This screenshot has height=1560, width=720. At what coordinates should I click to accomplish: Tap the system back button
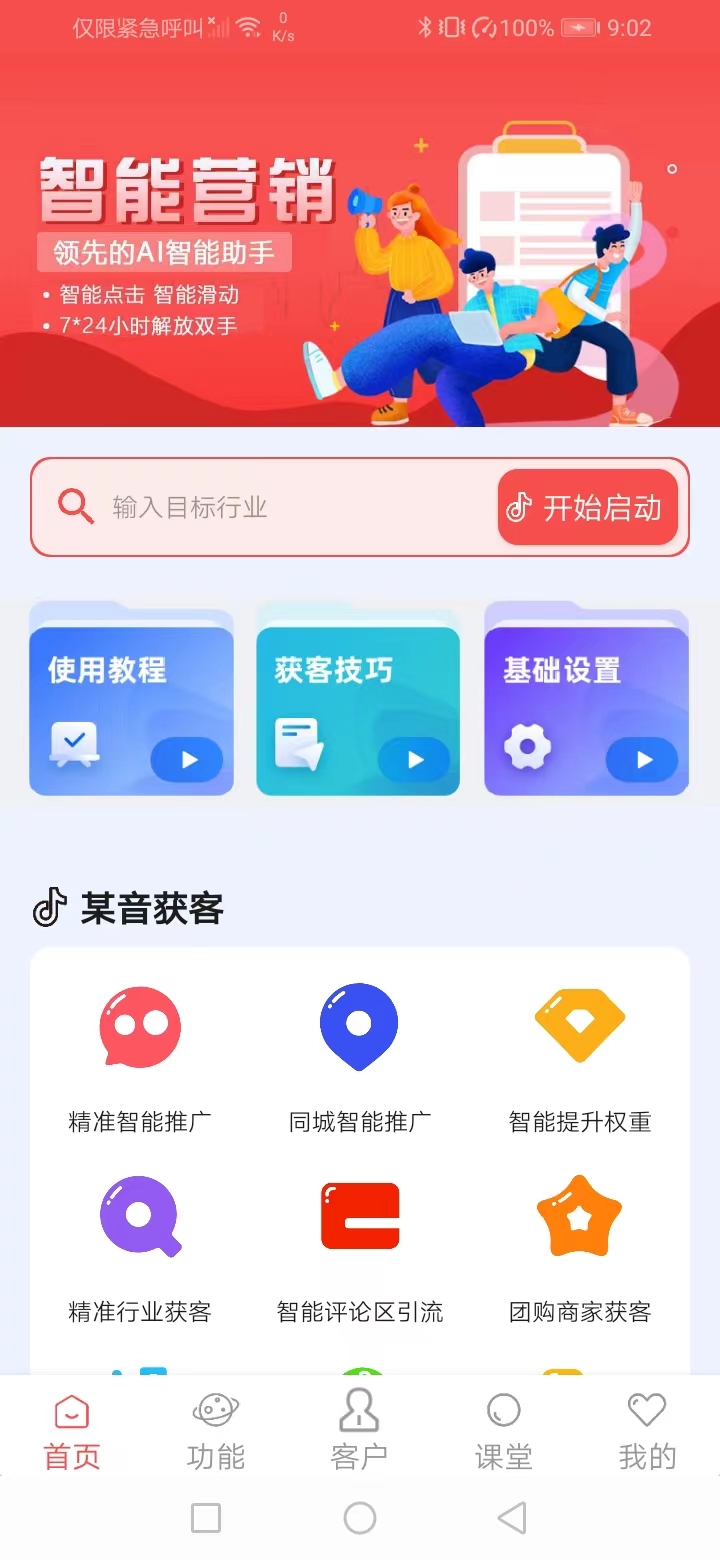pyautogui.click(x=512, y=1518)
